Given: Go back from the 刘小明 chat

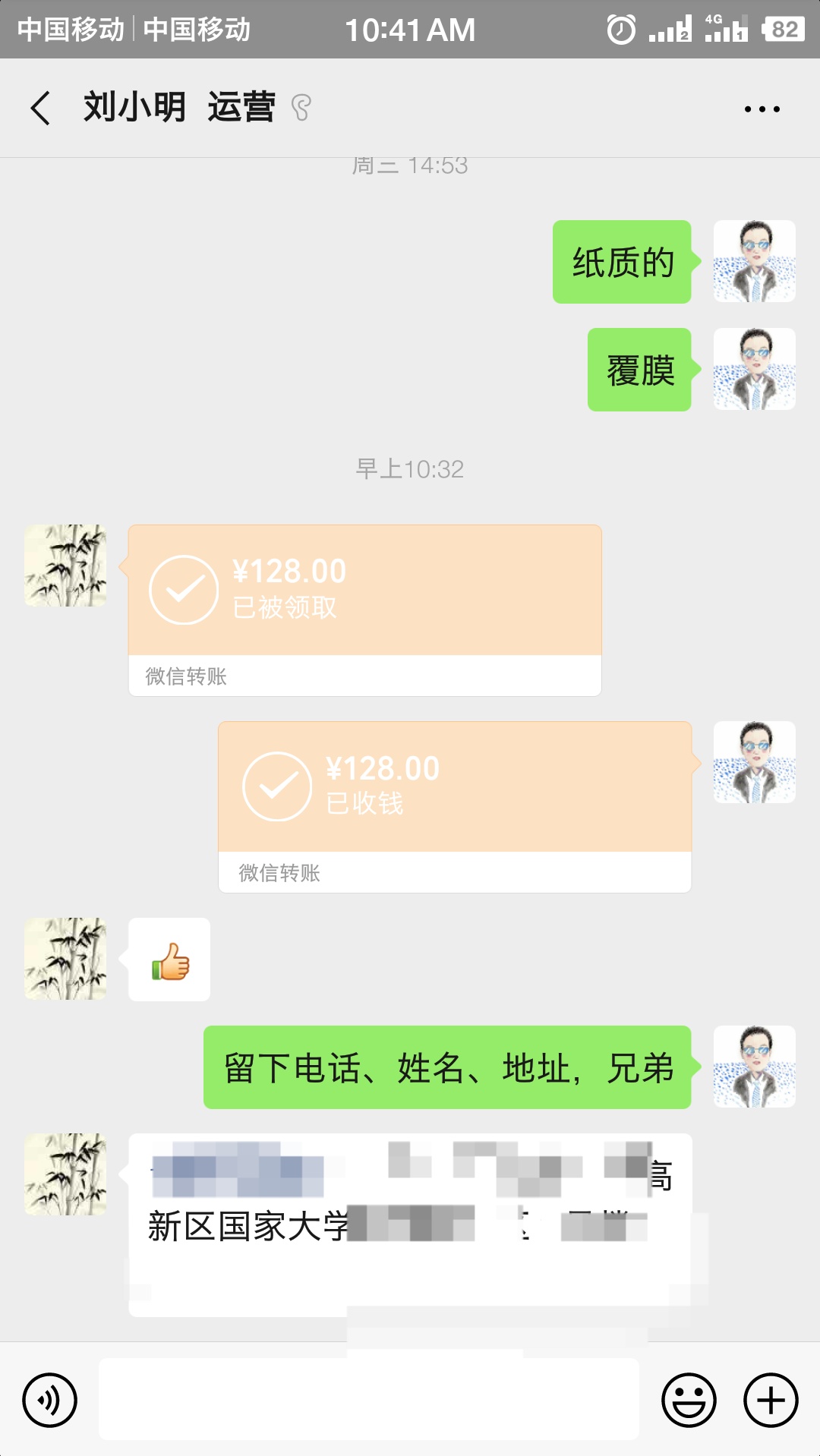Looking at the screenshot, I should (41, 108).
